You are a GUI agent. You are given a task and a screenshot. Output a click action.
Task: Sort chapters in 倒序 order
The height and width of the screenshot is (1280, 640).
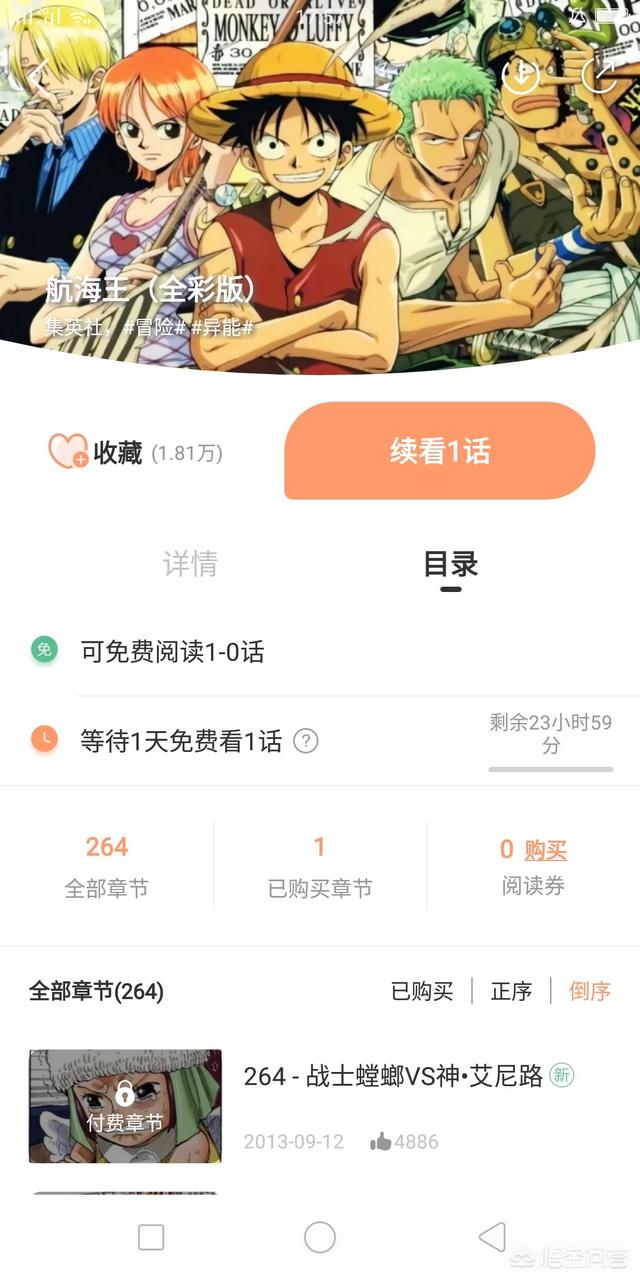click(590, 991)
